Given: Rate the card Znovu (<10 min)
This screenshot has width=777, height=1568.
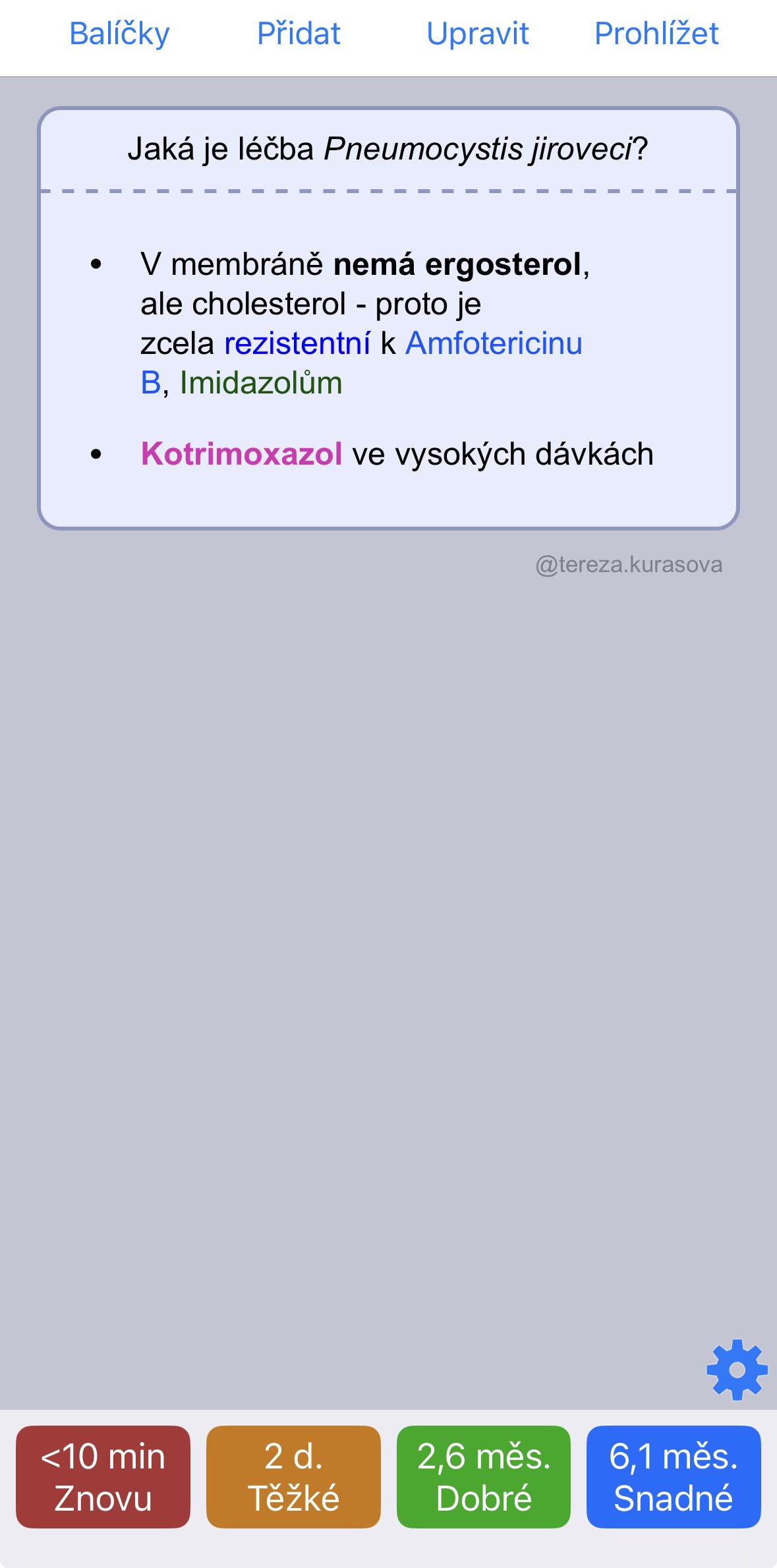Looking at the screenshot, I should [x=103, y=1476].
